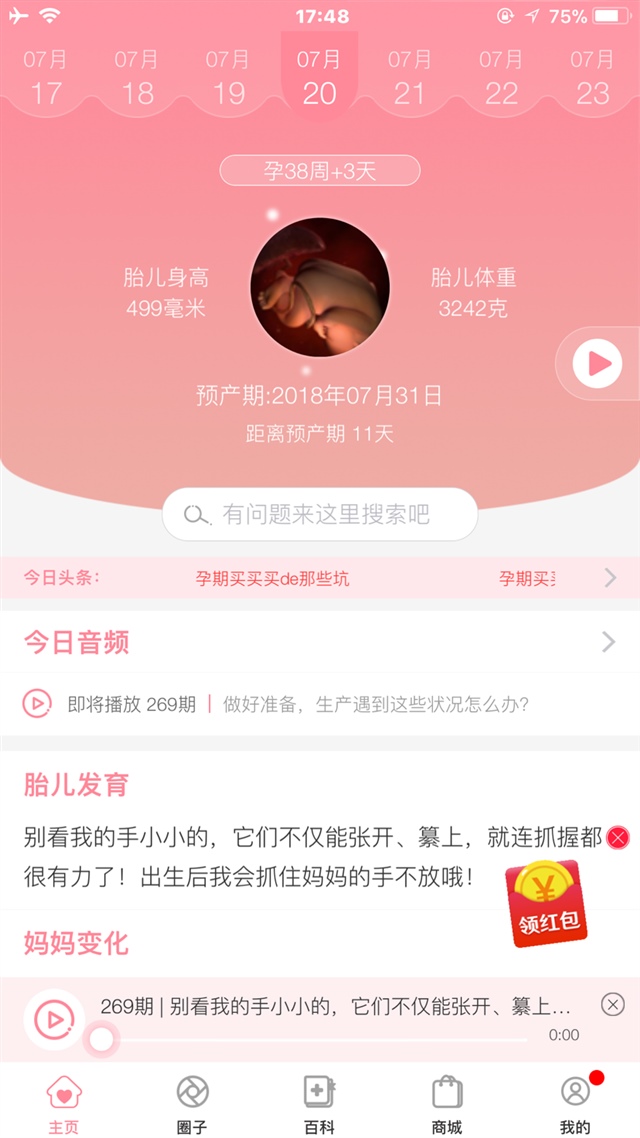Viewport: 640px width, 1138px height.
Task: Open the 今日音频 section
Action: (x=320, y=642)
